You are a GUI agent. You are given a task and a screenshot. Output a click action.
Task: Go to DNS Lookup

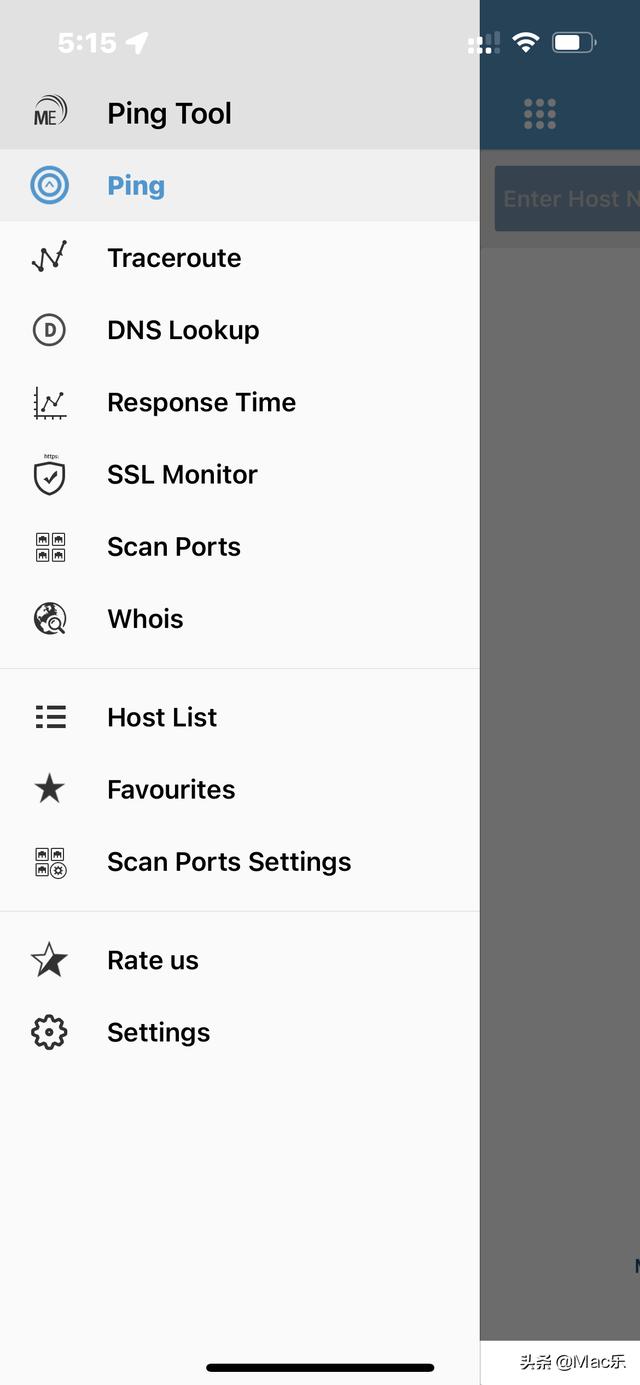click(183, 330)
